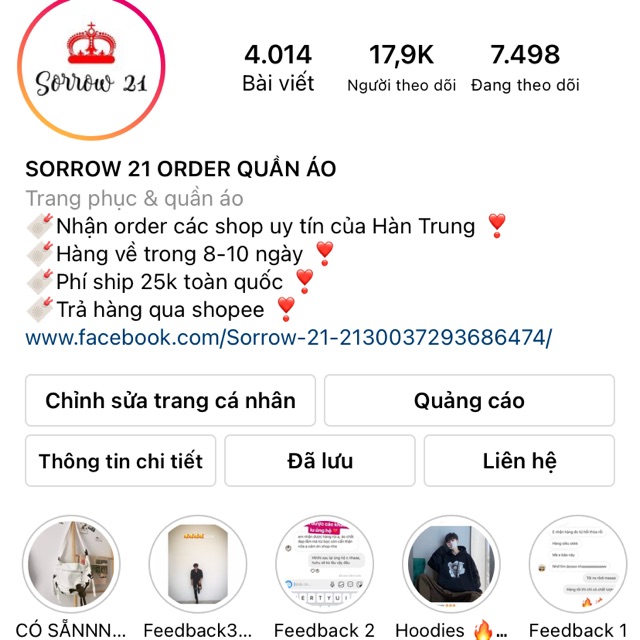Viewport: 640px width, 640px height.
Task: Open the Đã lưu saved posts
Action: pos(320,461)
